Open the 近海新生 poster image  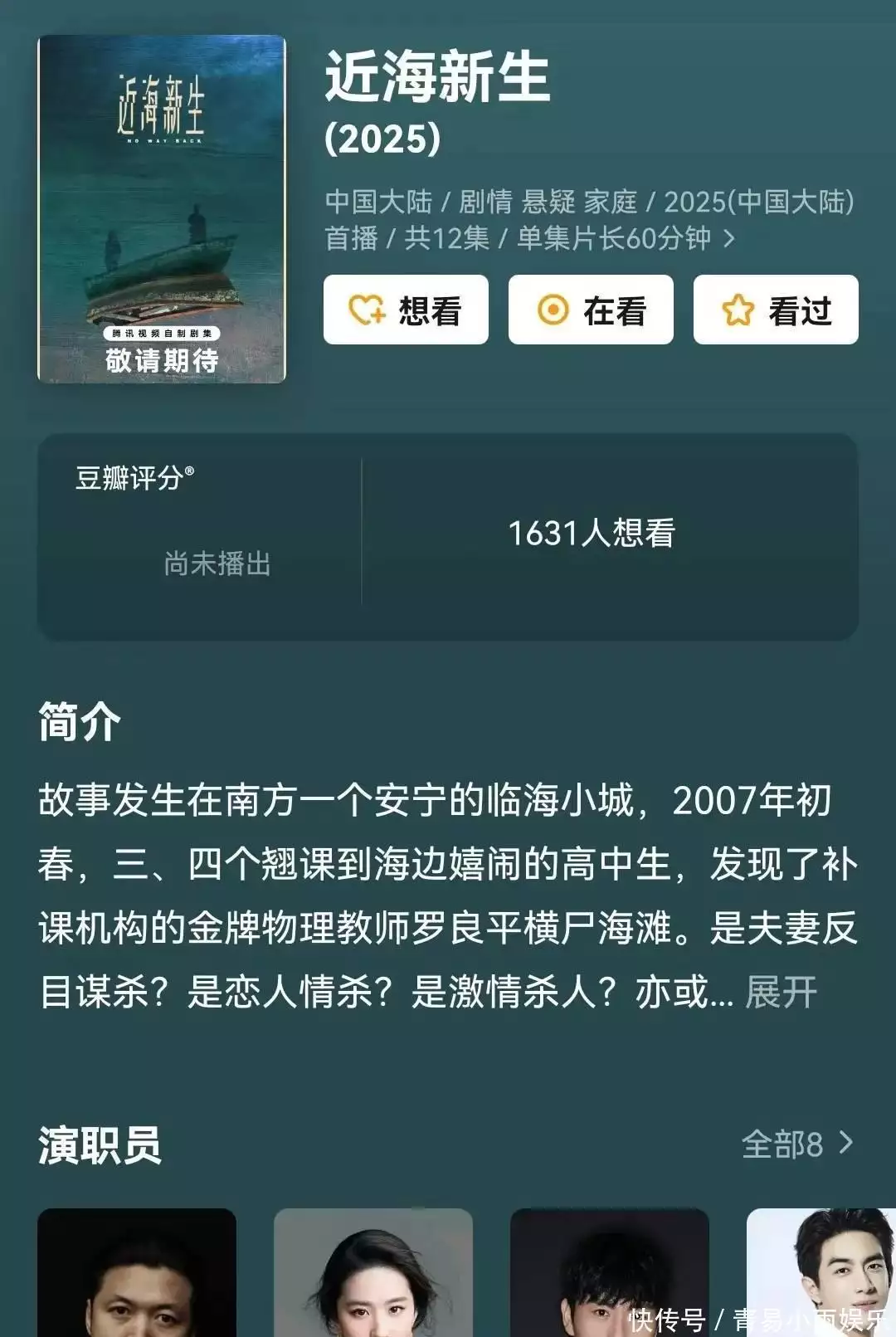tap(162, 209)
